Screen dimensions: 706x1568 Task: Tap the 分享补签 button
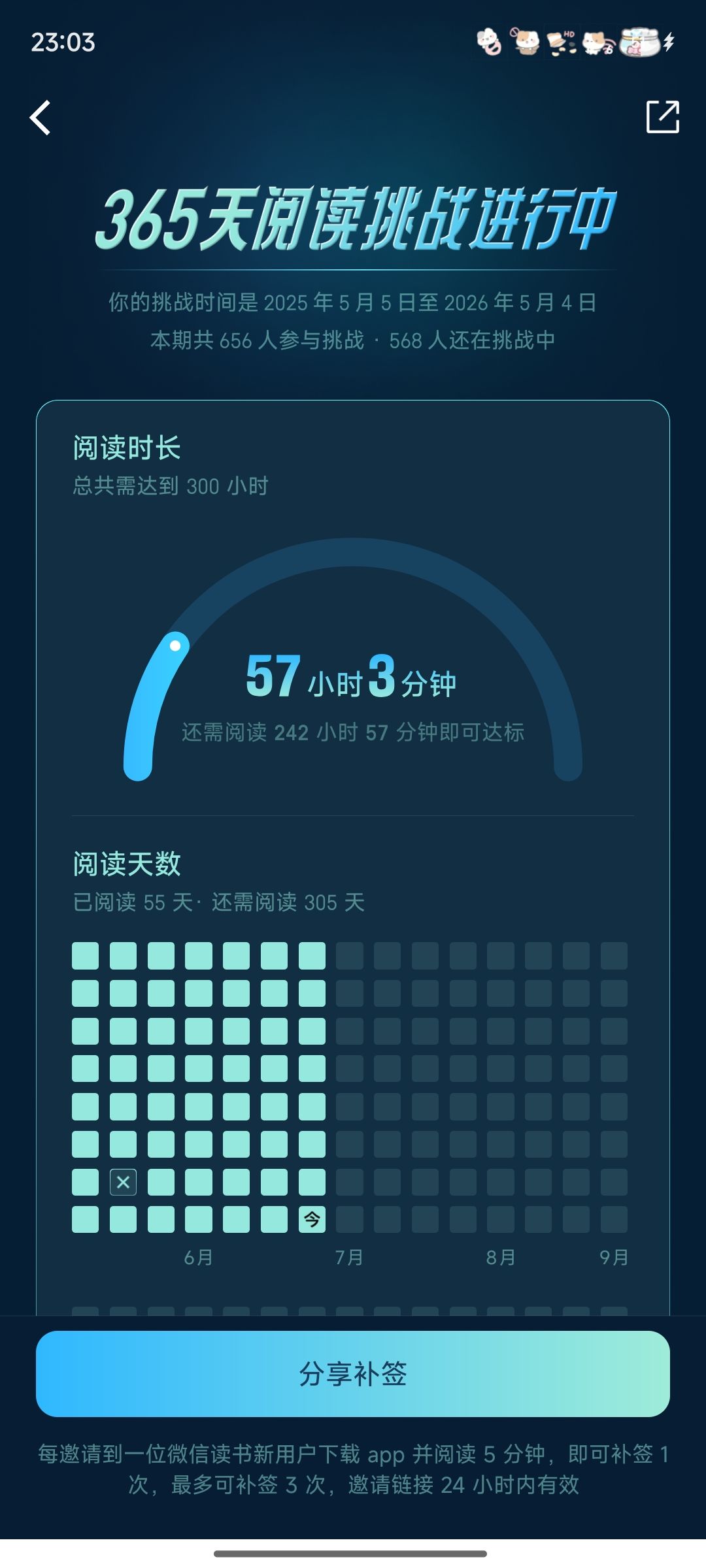click(x=353, y=1373)
